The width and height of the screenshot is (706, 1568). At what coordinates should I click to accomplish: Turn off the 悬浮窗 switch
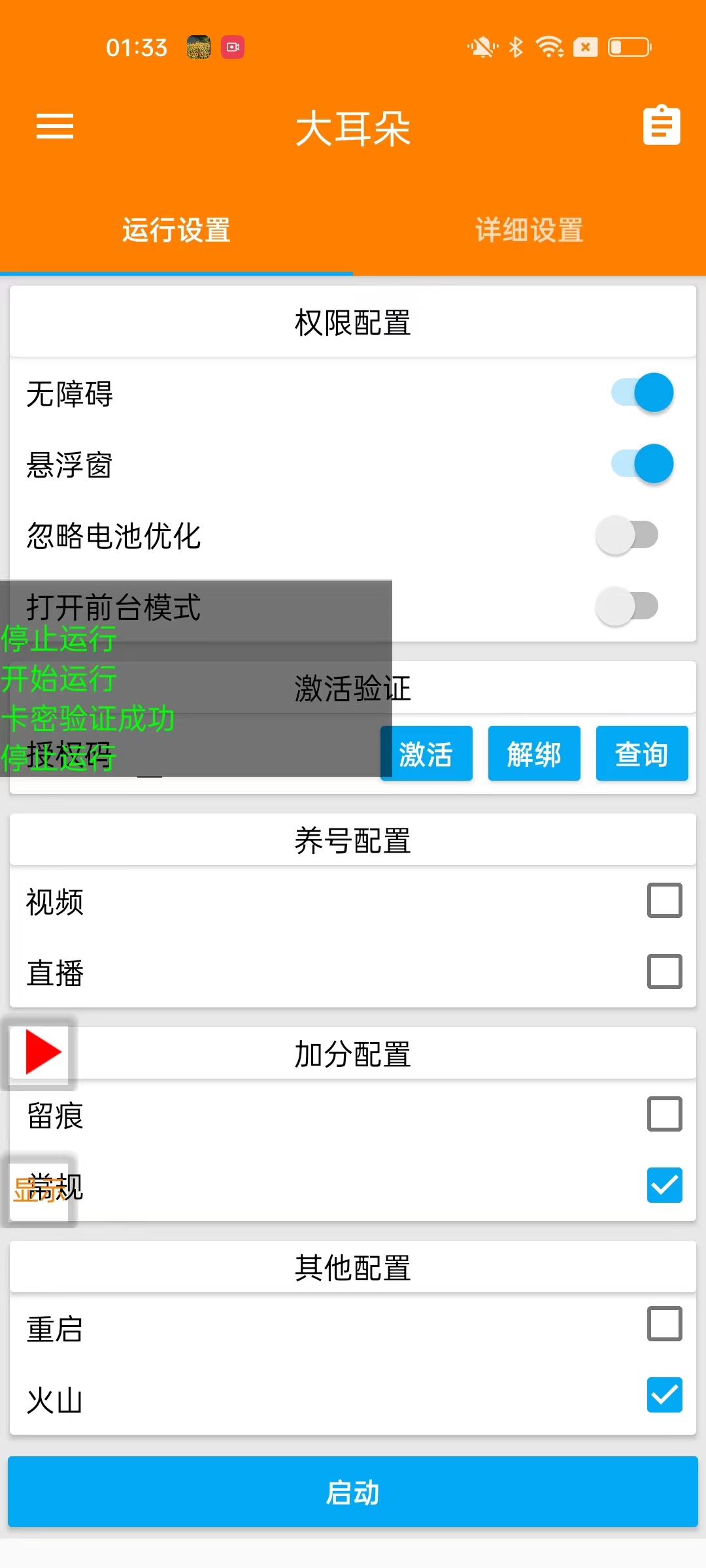(x=641, y=464)
